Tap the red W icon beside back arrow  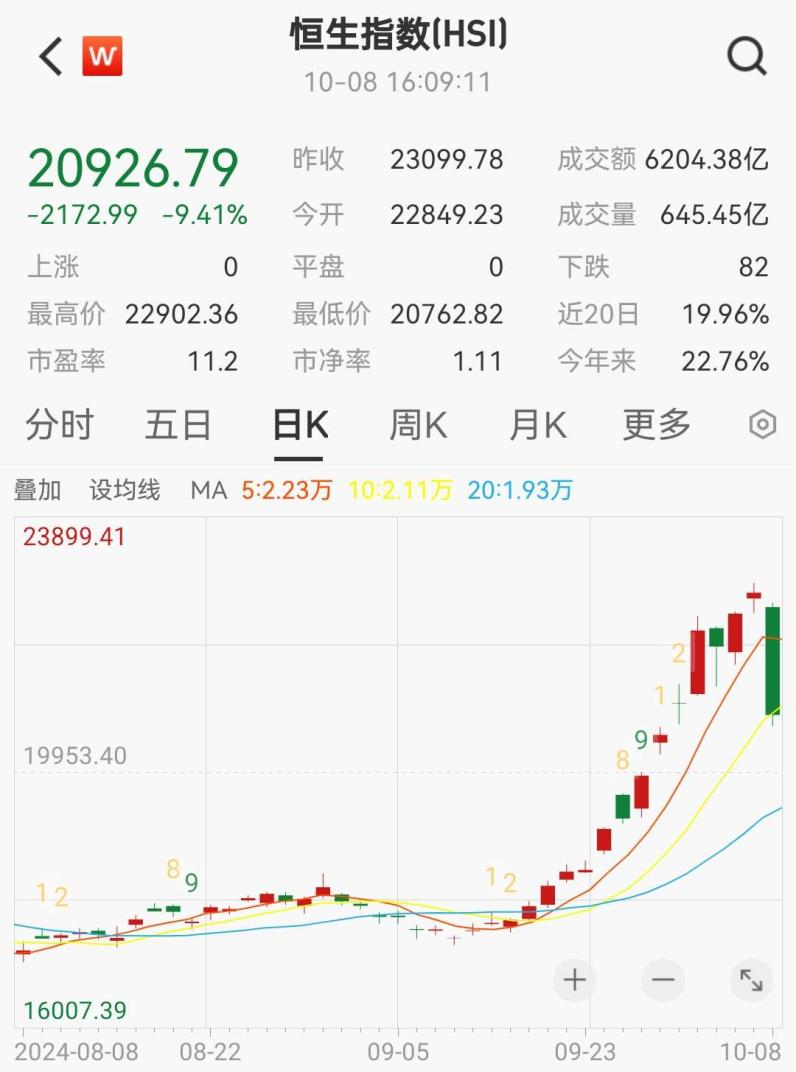click(102, 56)
